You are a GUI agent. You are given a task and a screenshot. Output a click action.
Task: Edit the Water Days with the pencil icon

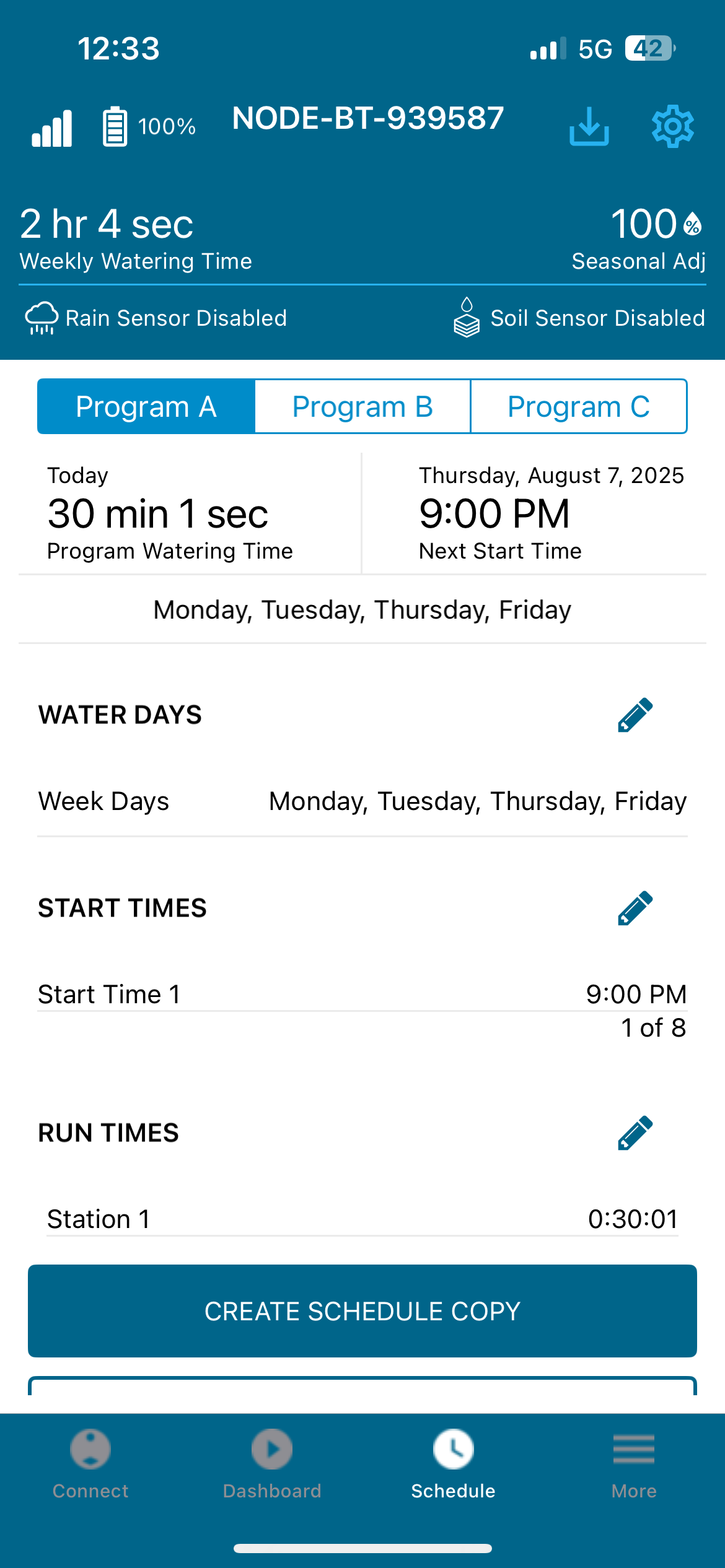635,715
